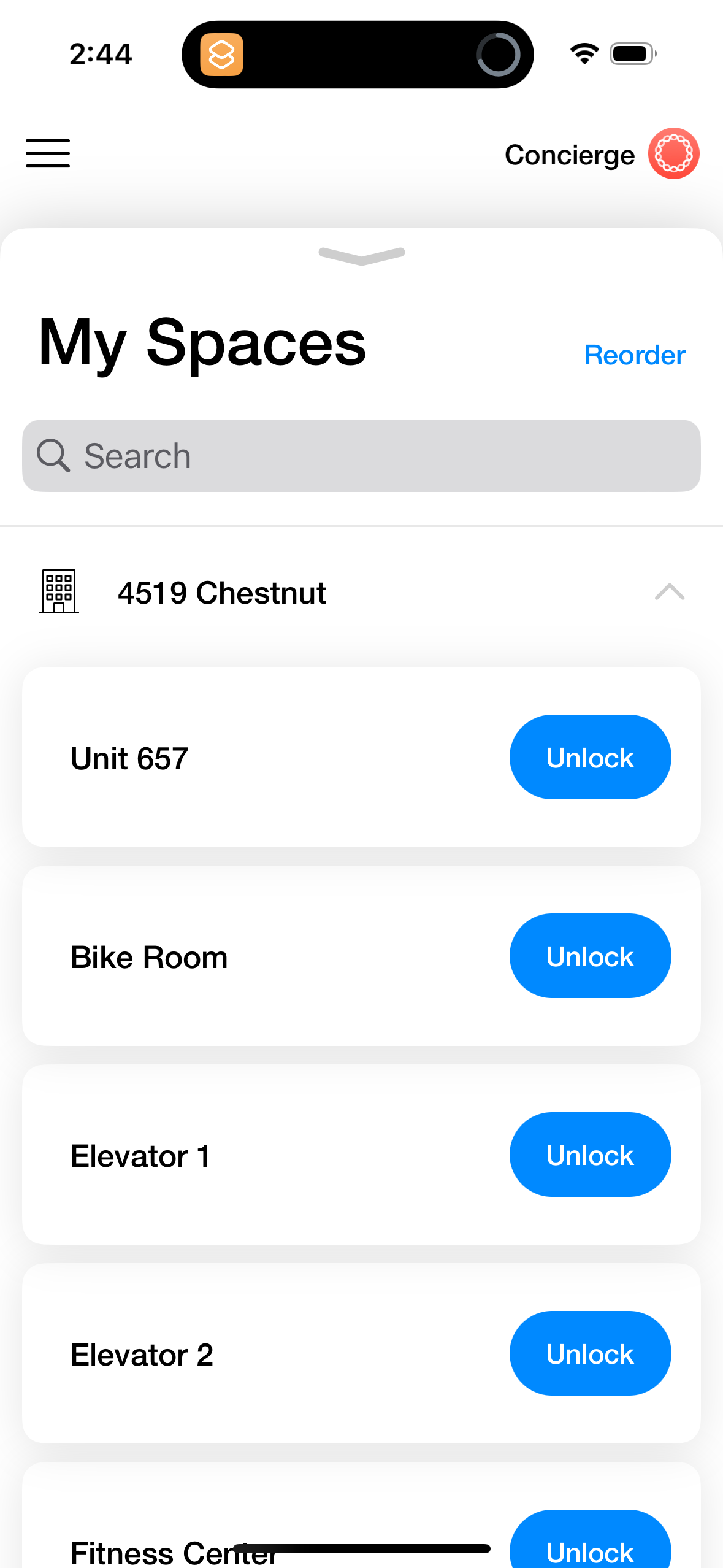Unlock Elevator 1
Image resolution: width=723 pixels, height=1568 pixels.
point(590,1154)
